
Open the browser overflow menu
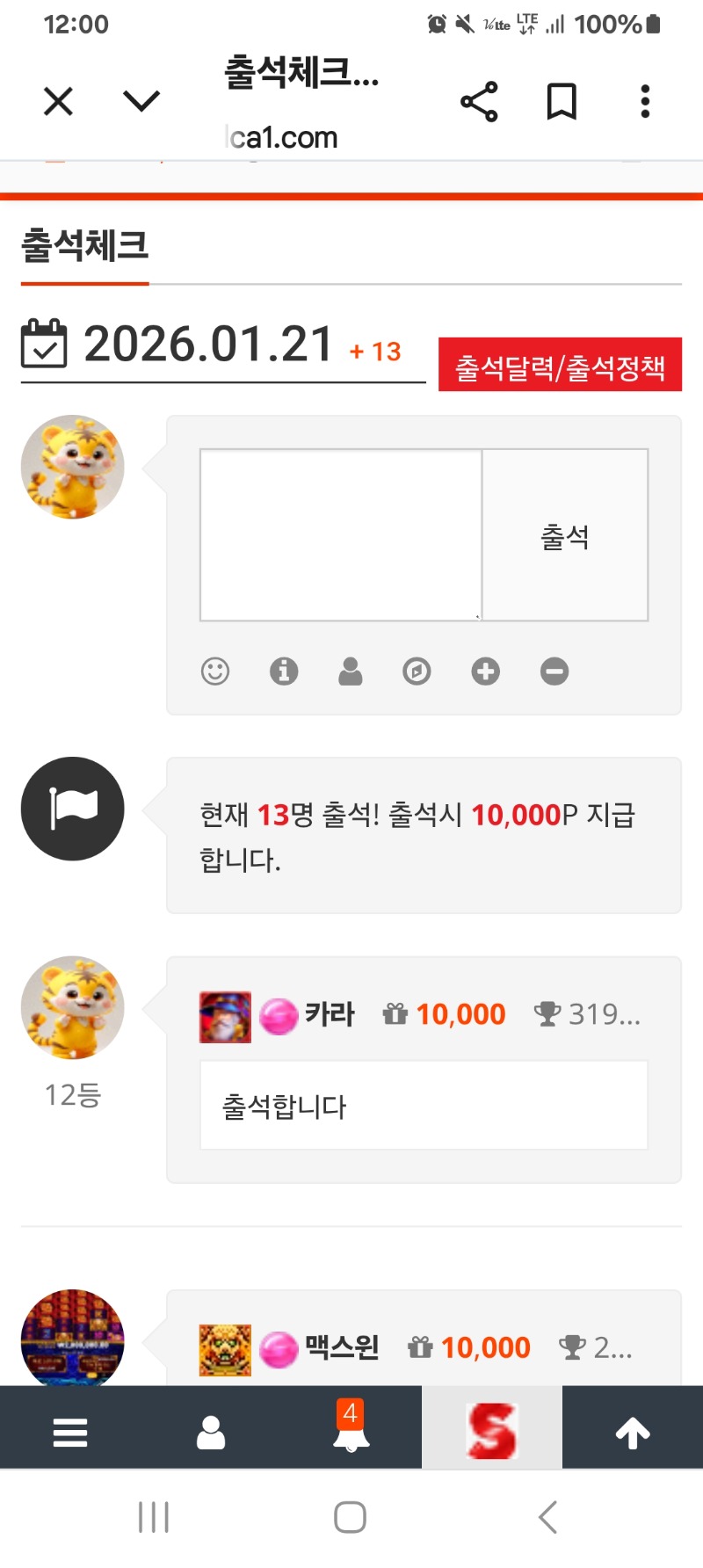[645, 102]
